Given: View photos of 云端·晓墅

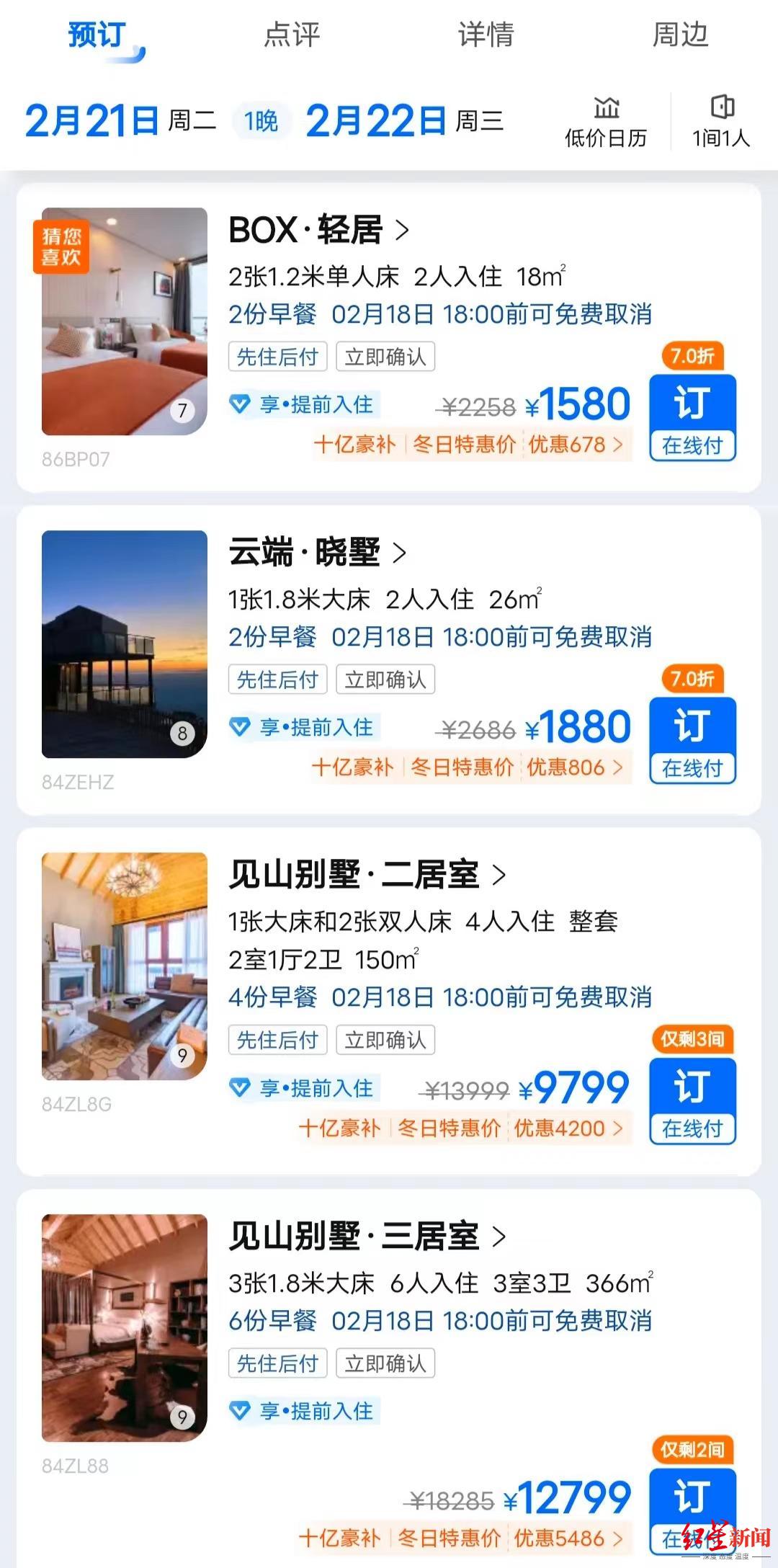Looking at the screenshot, I should click(125, 643).
